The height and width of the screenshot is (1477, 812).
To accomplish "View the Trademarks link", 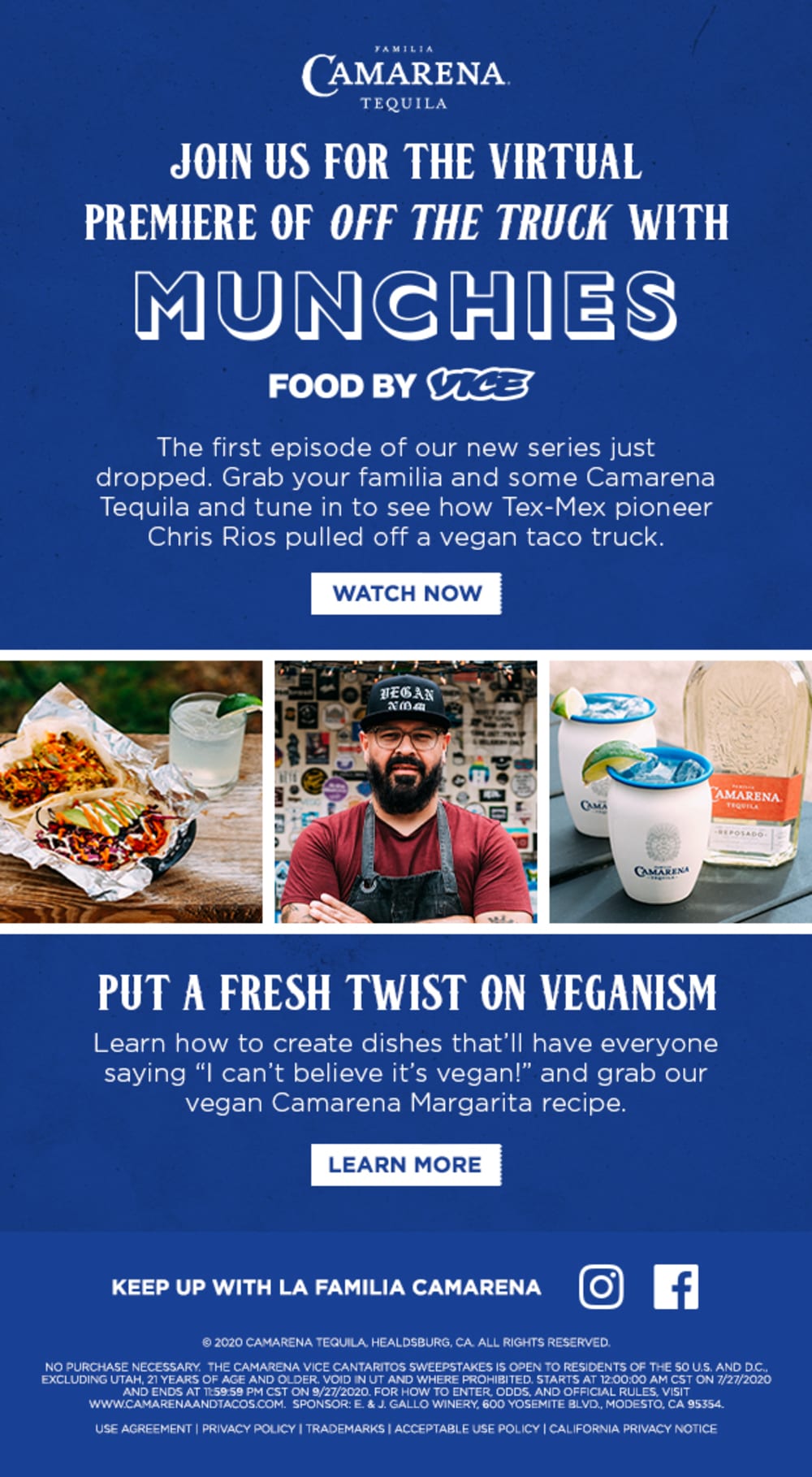I will pyautogui.click(x=345, y=1428).
